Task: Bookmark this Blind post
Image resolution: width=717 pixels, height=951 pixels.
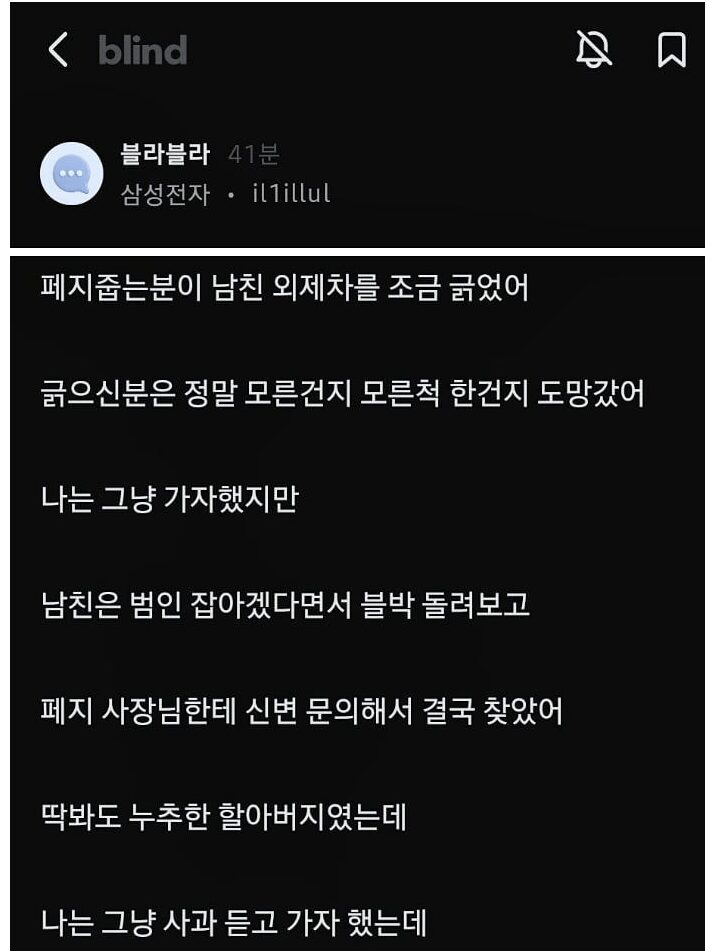Action: coord(671,49)
